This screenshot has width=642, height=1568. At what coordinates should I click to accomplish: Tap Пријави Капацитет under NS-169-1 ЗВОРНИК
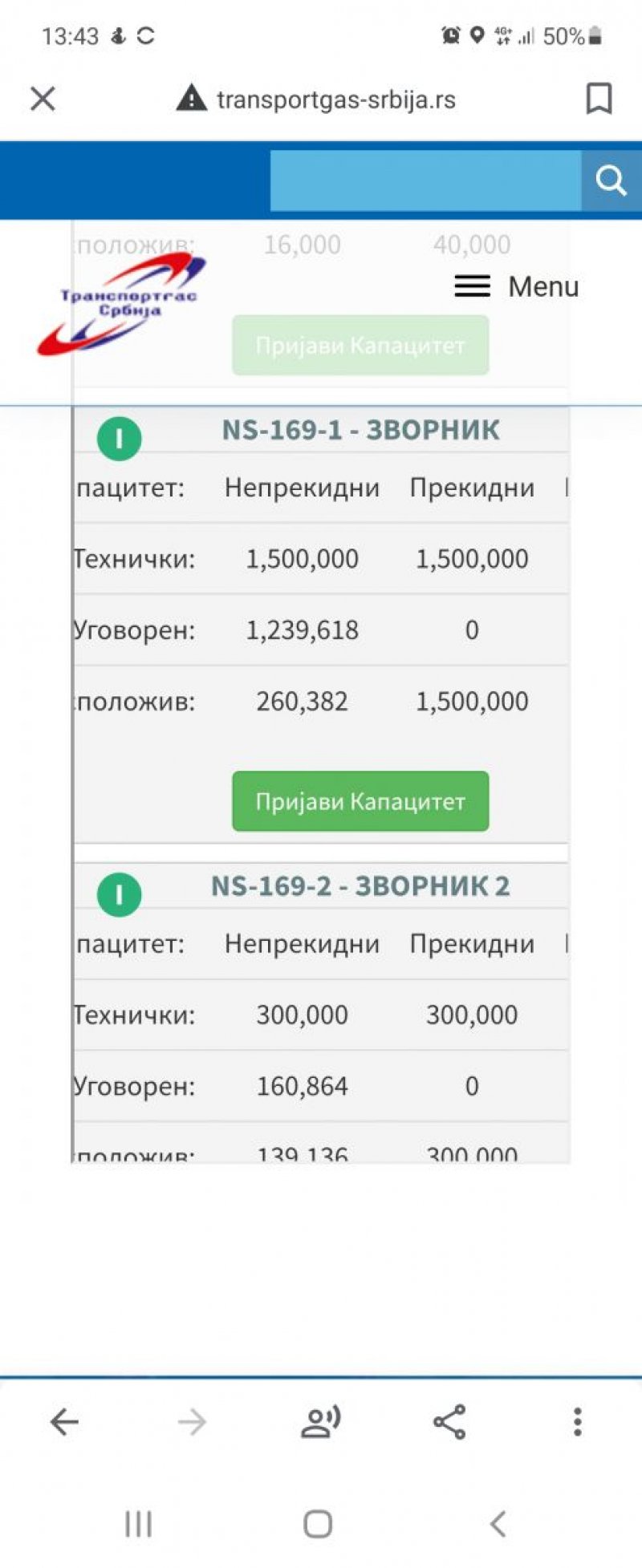[x=360, y=801]
